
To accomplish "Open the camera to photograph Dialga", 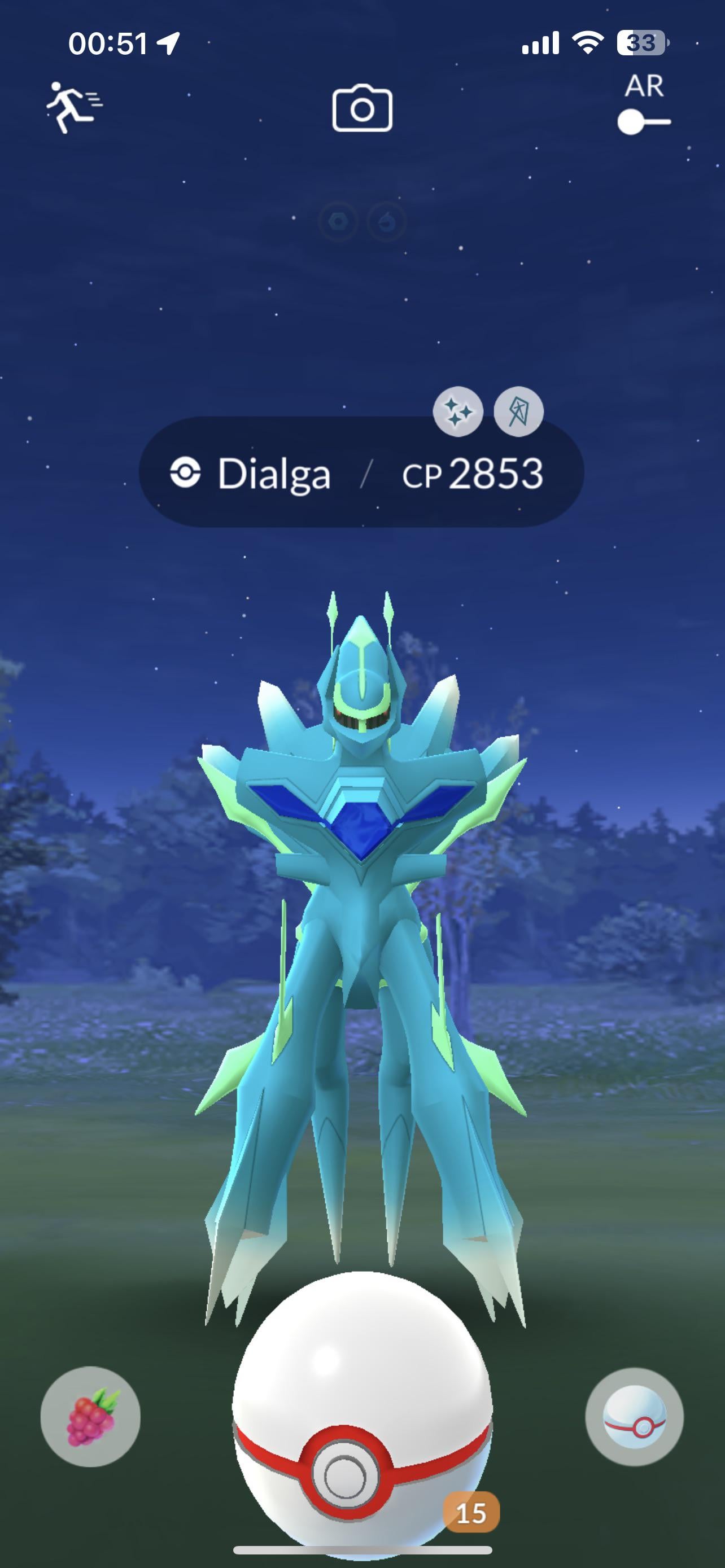I will pos(362,108).
